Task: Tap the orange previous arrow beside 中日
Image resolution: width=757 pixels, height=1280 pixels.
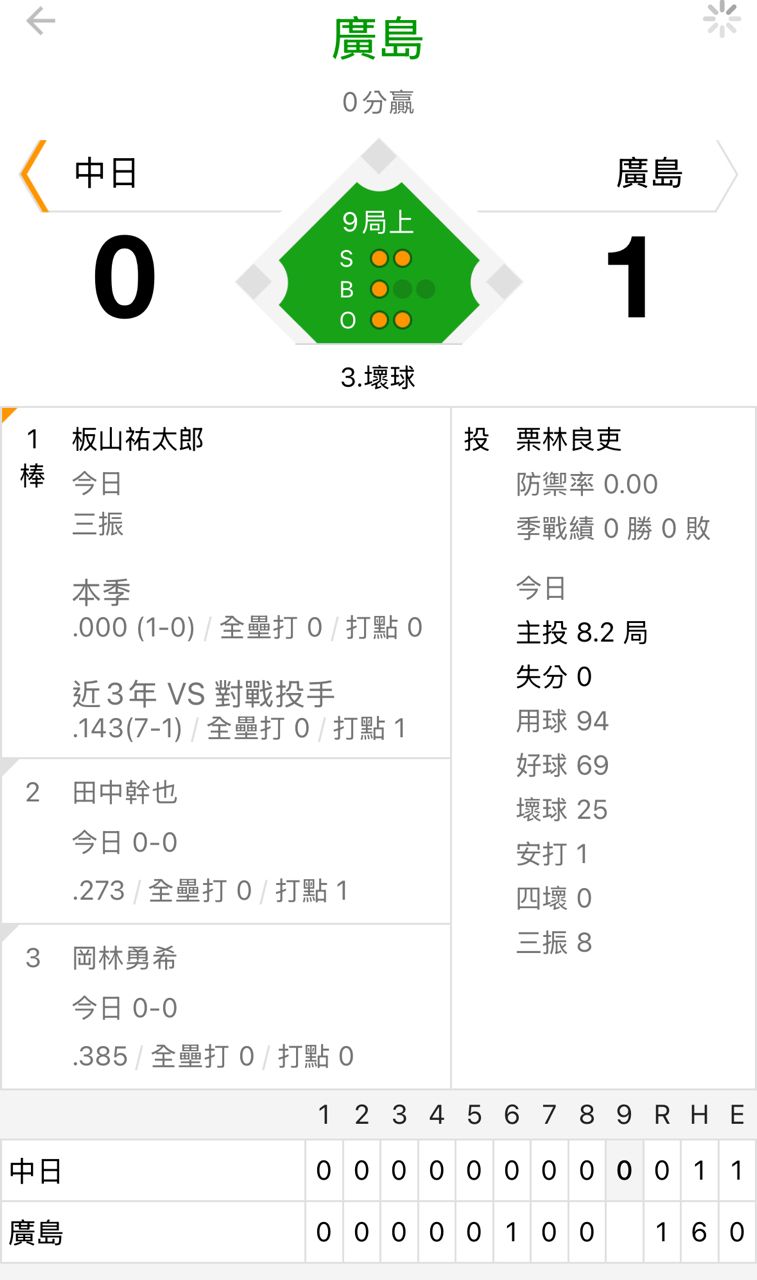Action: click(x=33, y=175)
